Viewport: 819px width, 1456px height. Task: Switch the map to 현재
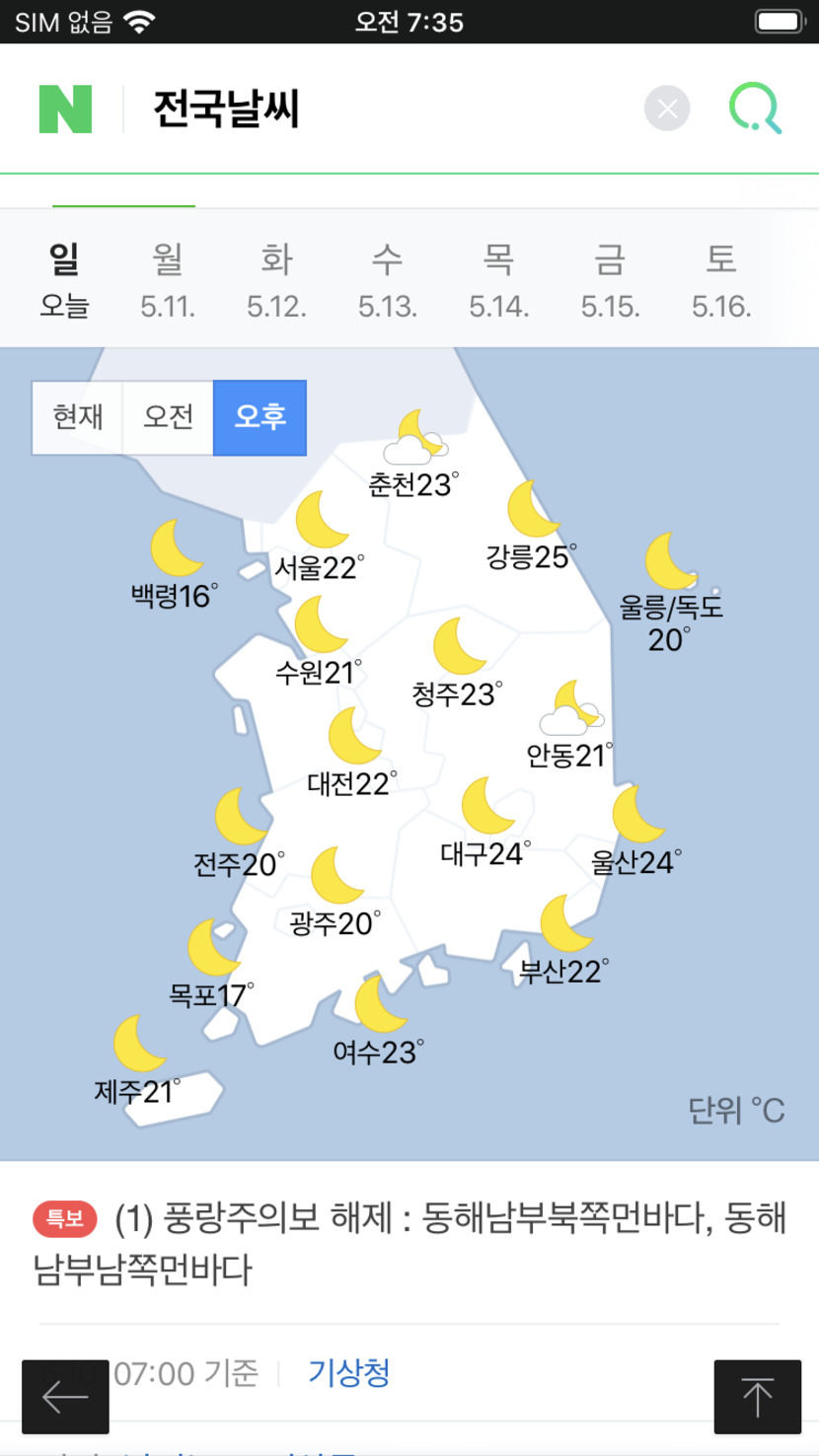coord(78,417)
